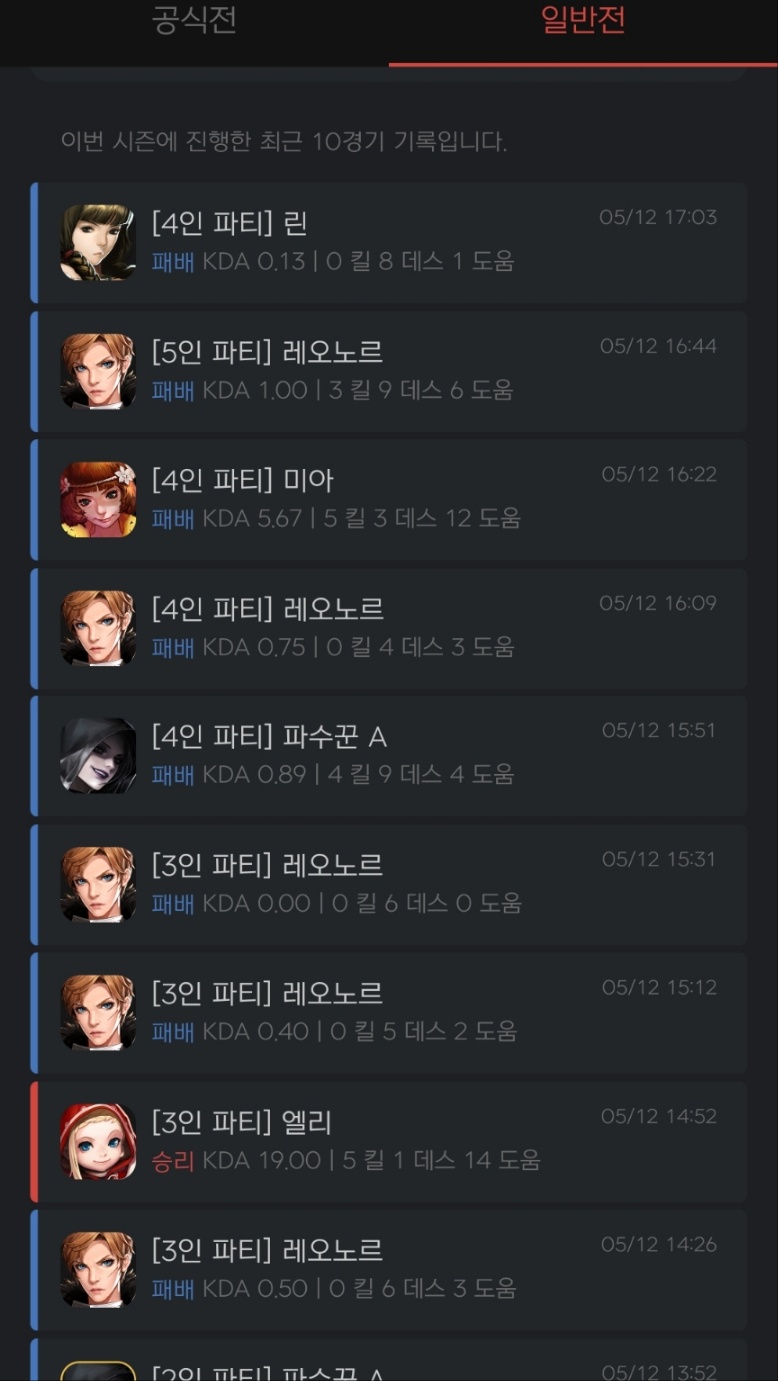This screenshot has width=778, height=1381.
Task: Open the 레오노르 match from 05/12 16:44
Action: coord(390,371)
